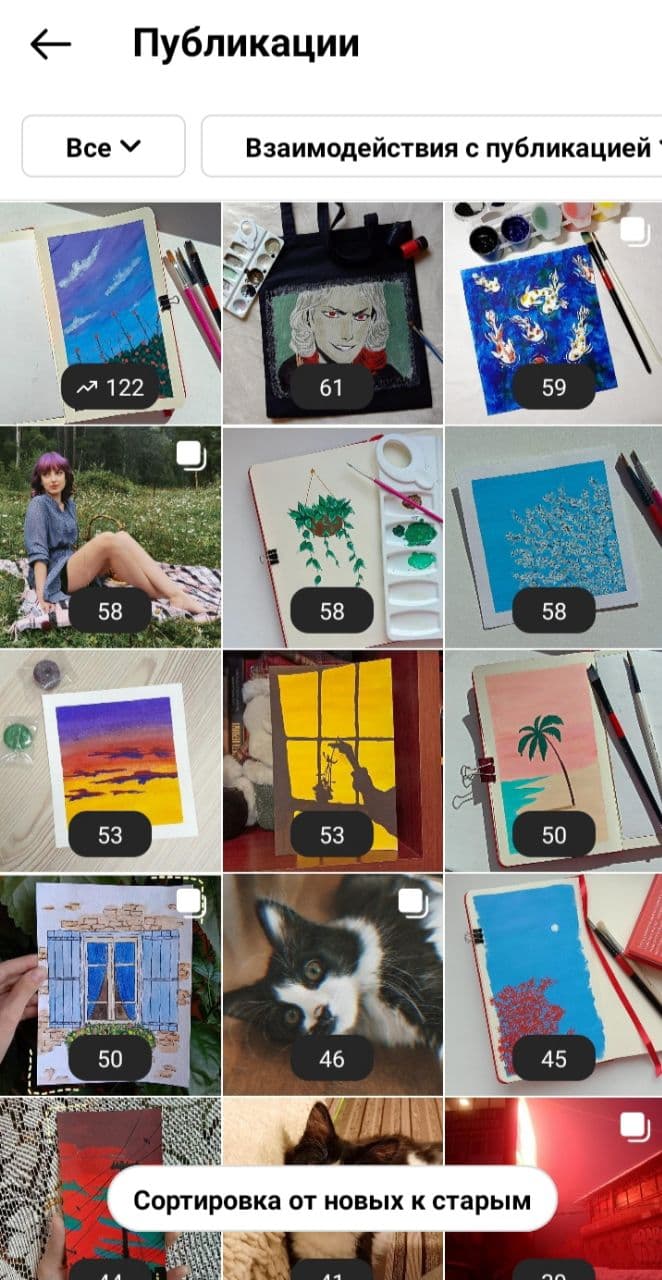Open the hanging plant painting post
Viewport: 662px width, 1280px height.
[331, 537]
